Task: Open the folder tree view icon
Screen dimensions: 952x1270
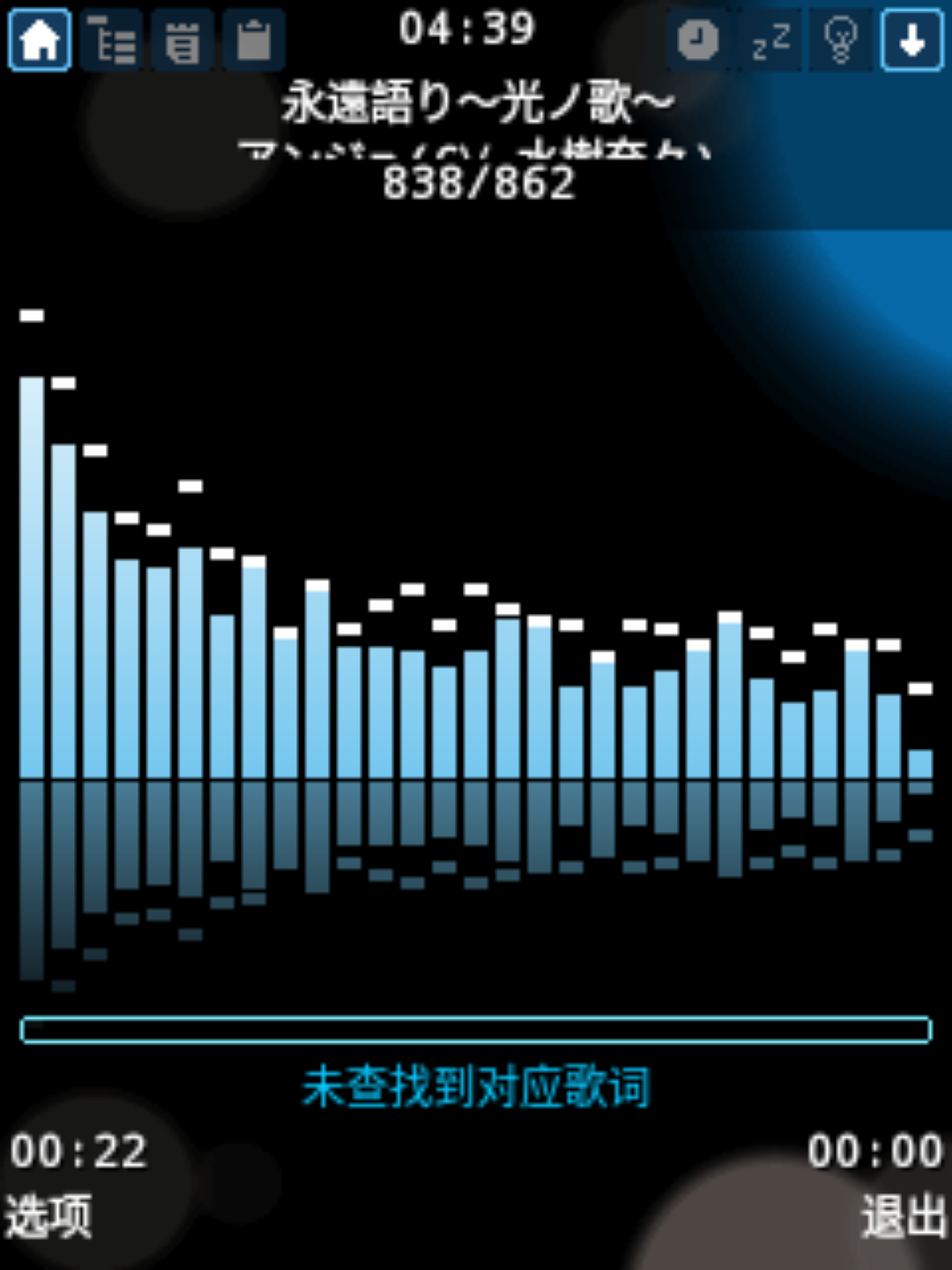Action: pyautogui.click(x=112, y=40)
